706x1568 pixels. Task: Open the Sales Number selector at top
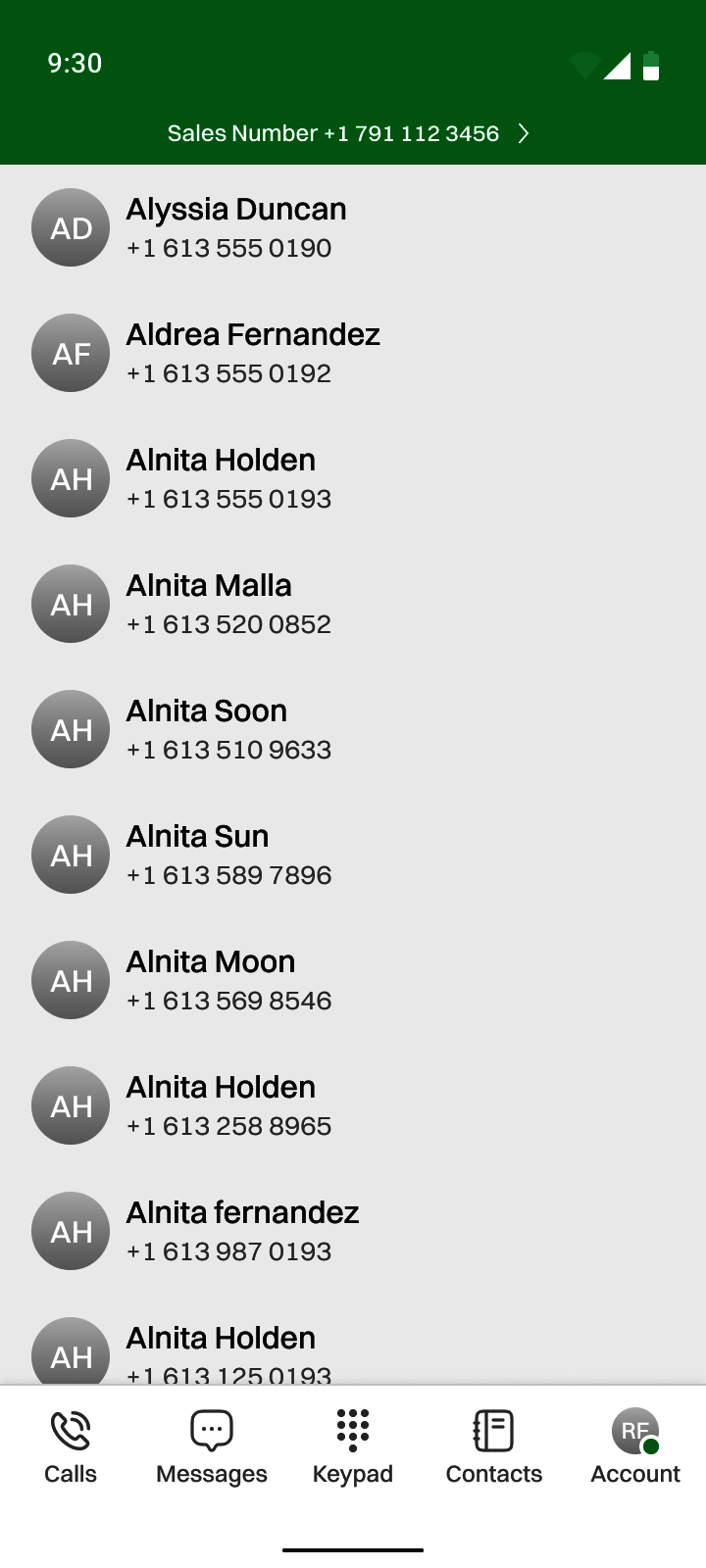[348, 133]
